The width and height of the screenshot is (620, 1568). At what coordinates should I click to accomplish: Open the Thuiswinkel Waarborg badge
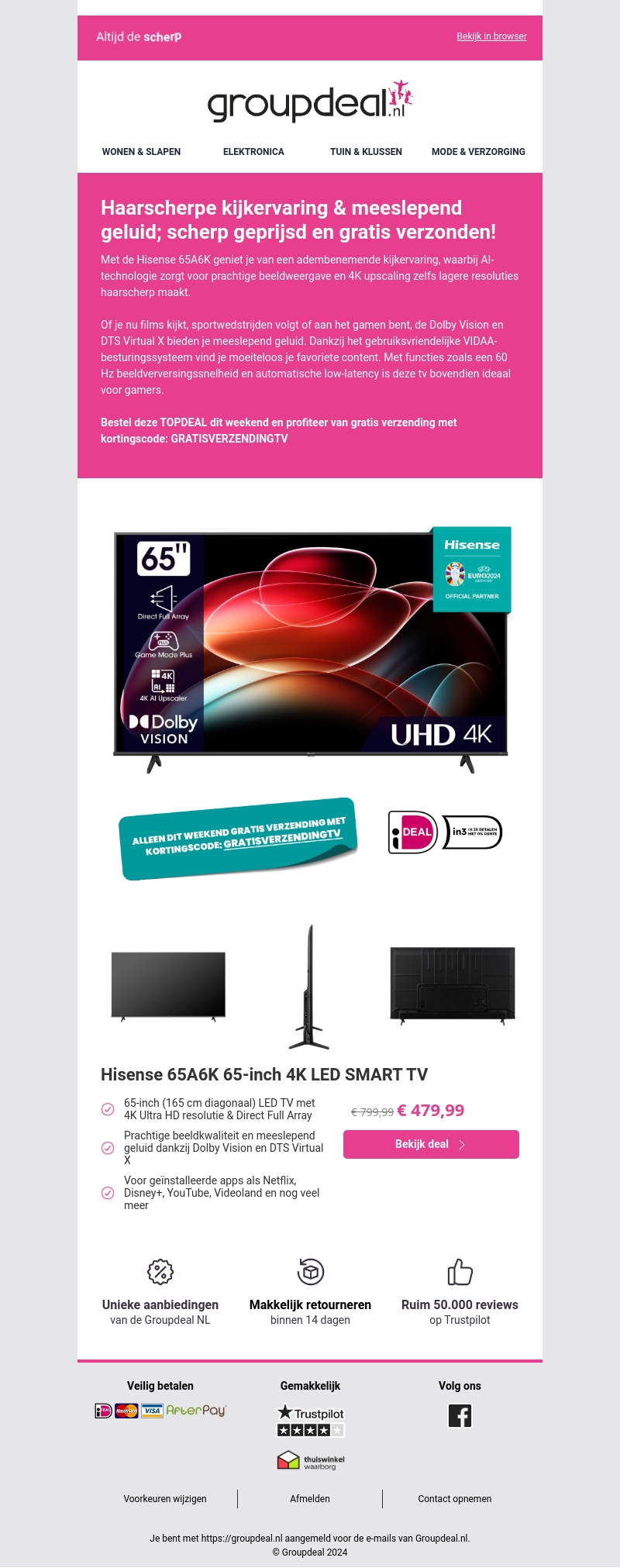(x=311, y=1460)
